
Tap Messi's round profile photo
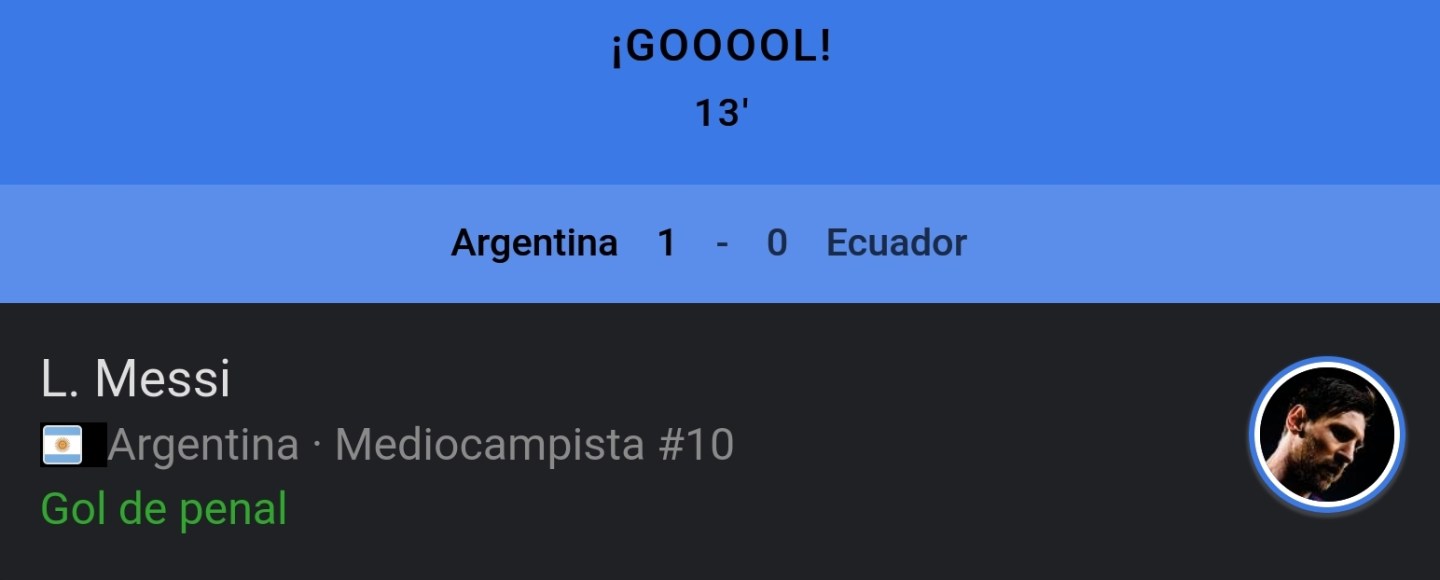pyautogui.click(x=1326, y=435)
